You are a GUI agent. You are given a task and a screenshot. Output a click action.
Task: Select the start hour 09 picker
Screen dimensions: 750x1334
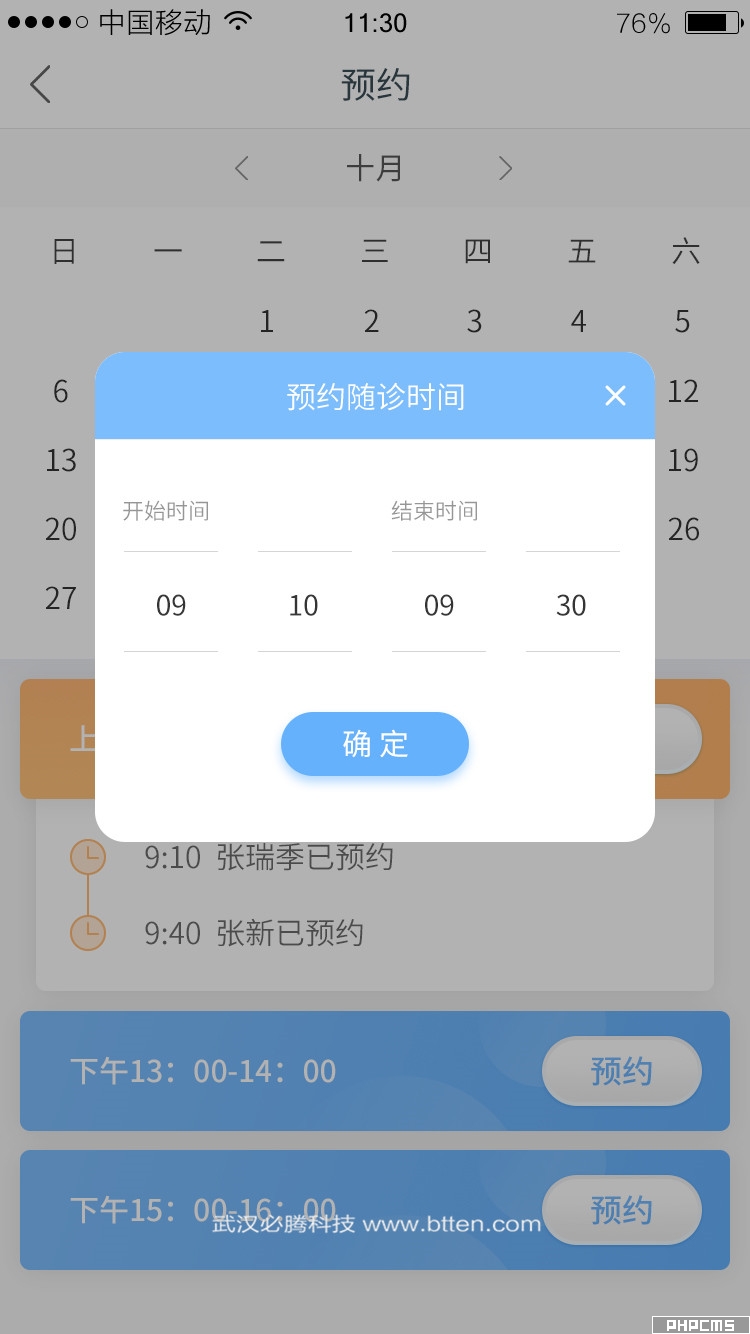pyautogui.click(x=171, y=605)
